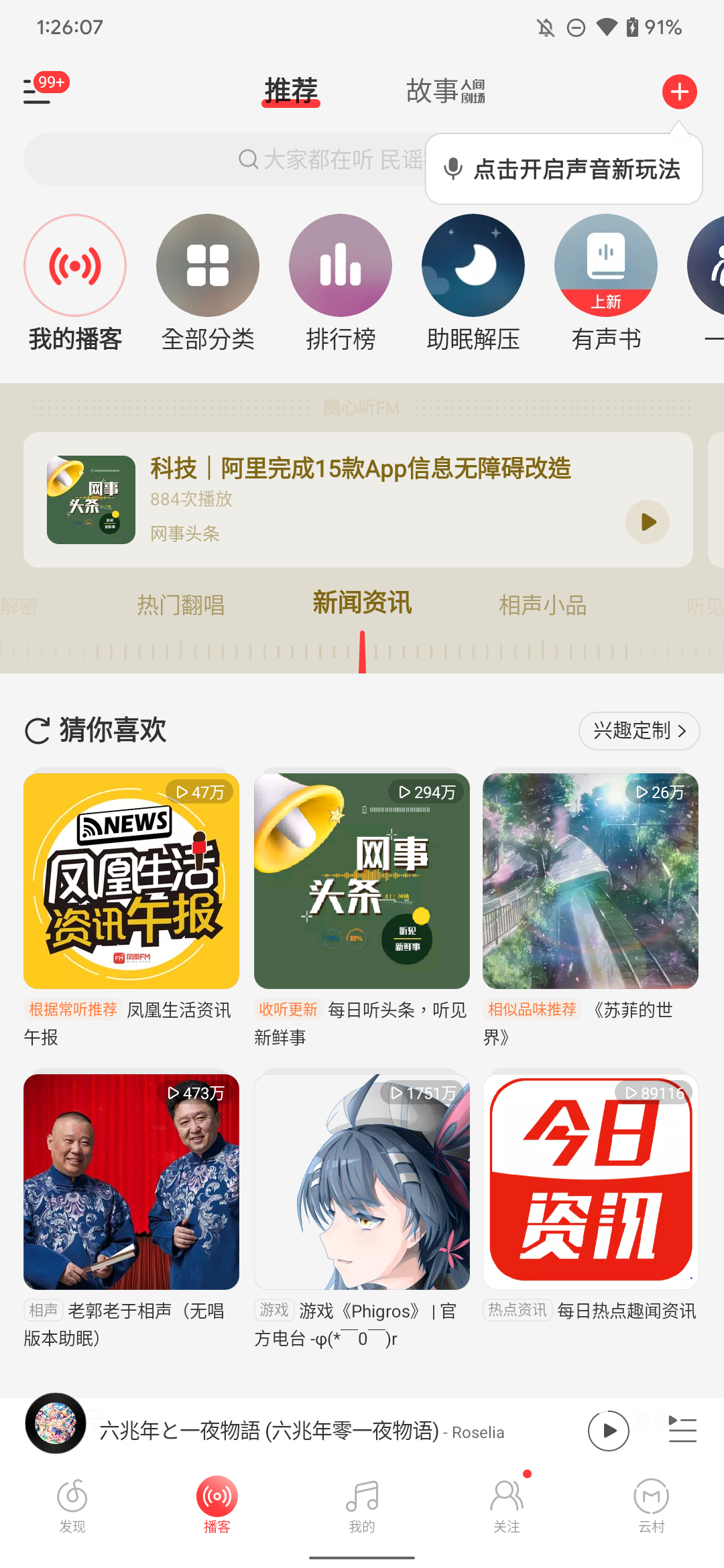Play the current song in mini player
This screenshot has height=1568, width=724.
[609, 1431]
